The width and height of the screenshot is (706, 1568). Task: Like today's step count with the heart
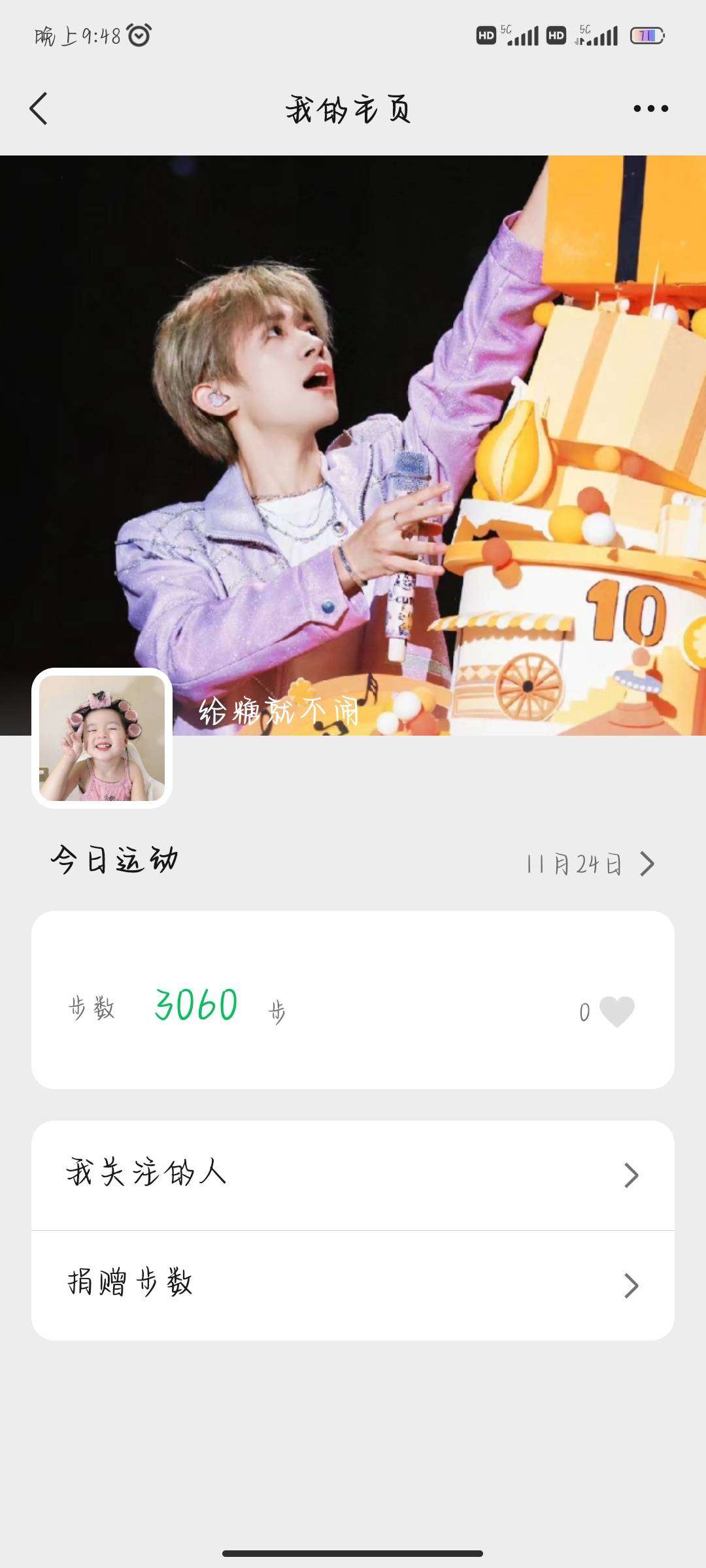[616, 1011]
